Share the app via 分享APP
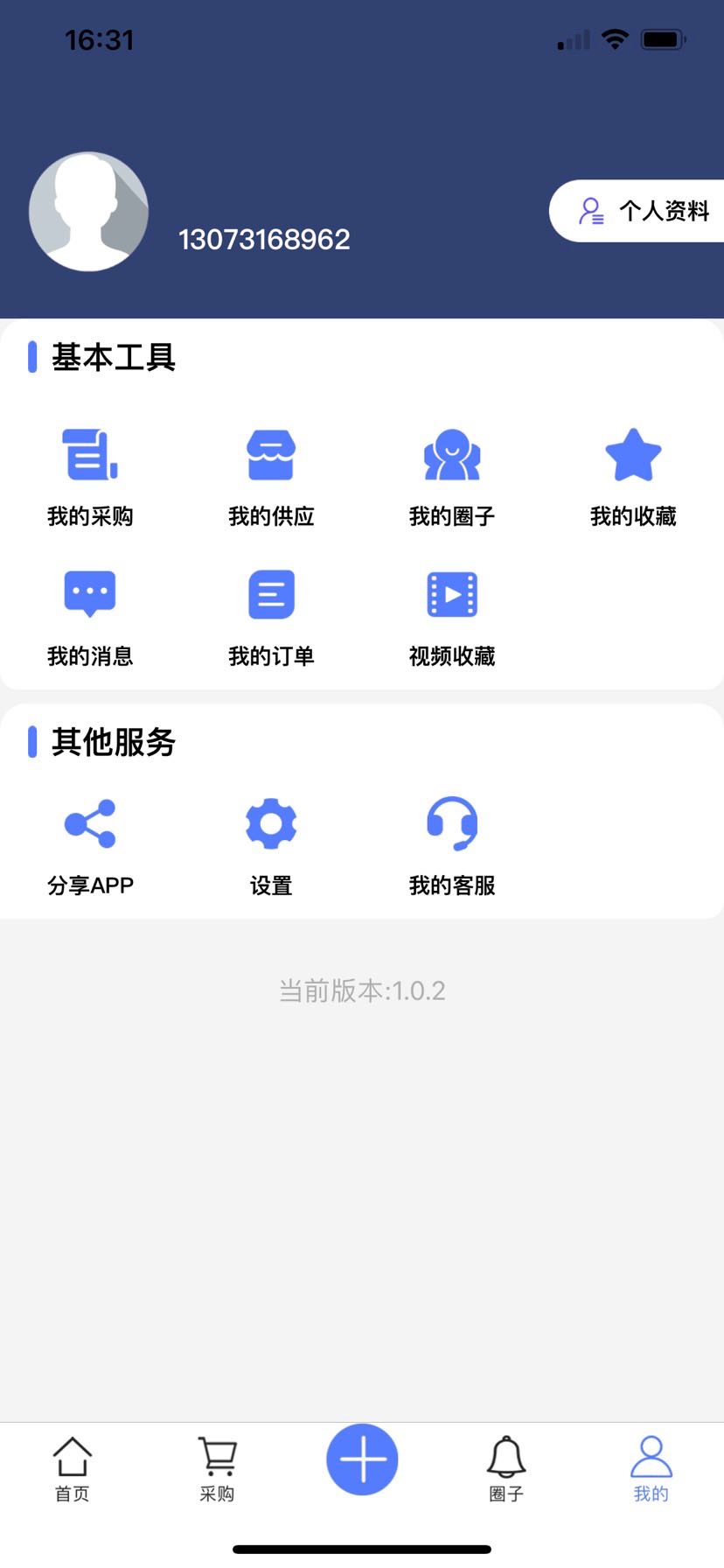Image resolution: width=724 pixels, height=1568 pixels. click(90, 844)
